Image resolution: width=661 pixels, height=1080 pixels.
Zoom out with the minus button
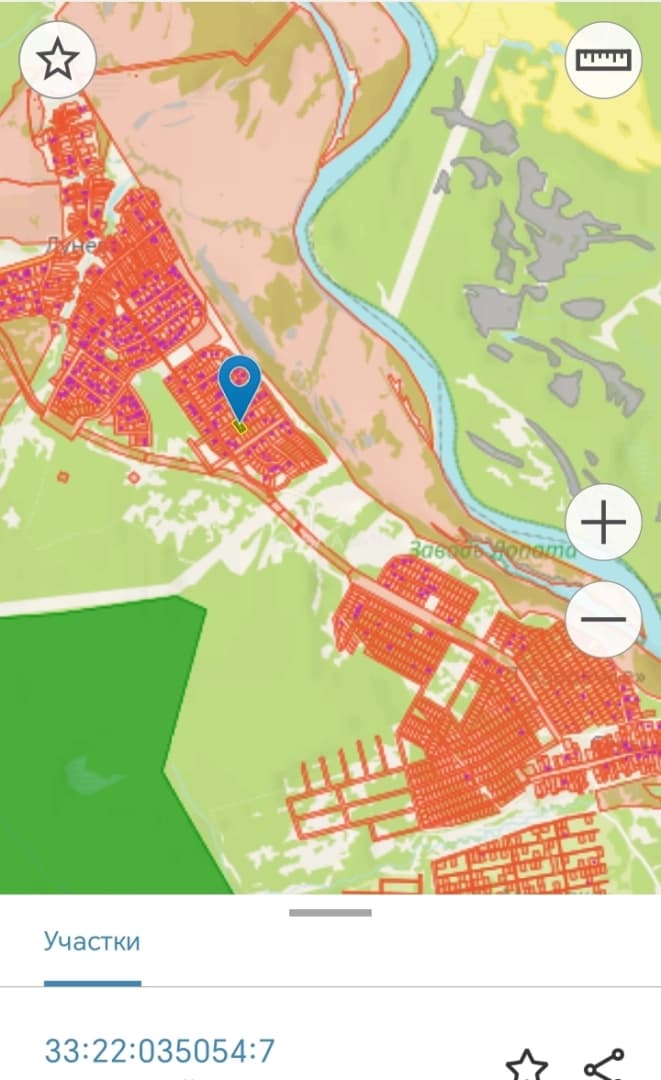coord(603,619)
